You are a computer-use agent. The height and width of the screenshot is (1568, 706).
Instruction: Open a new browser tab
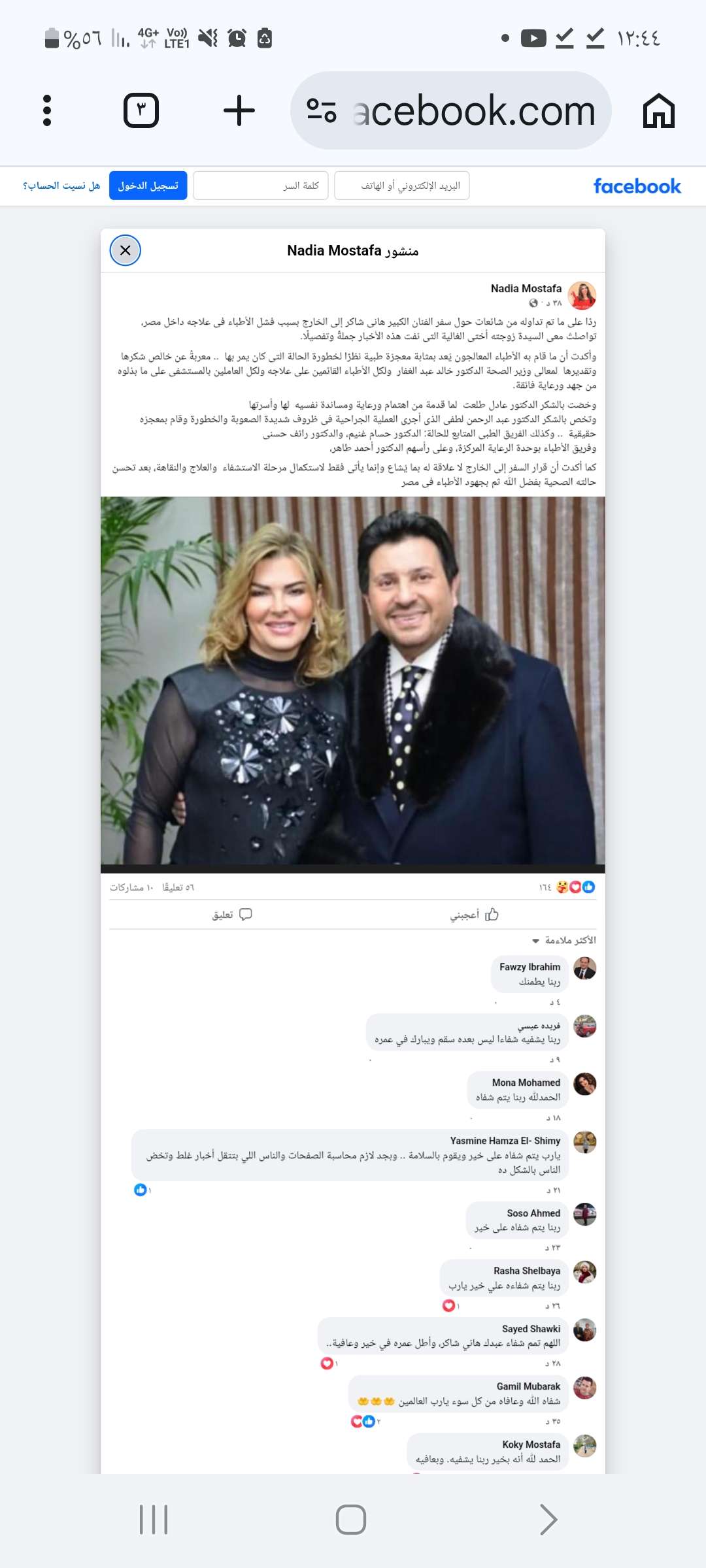click(x=239, y=110)
